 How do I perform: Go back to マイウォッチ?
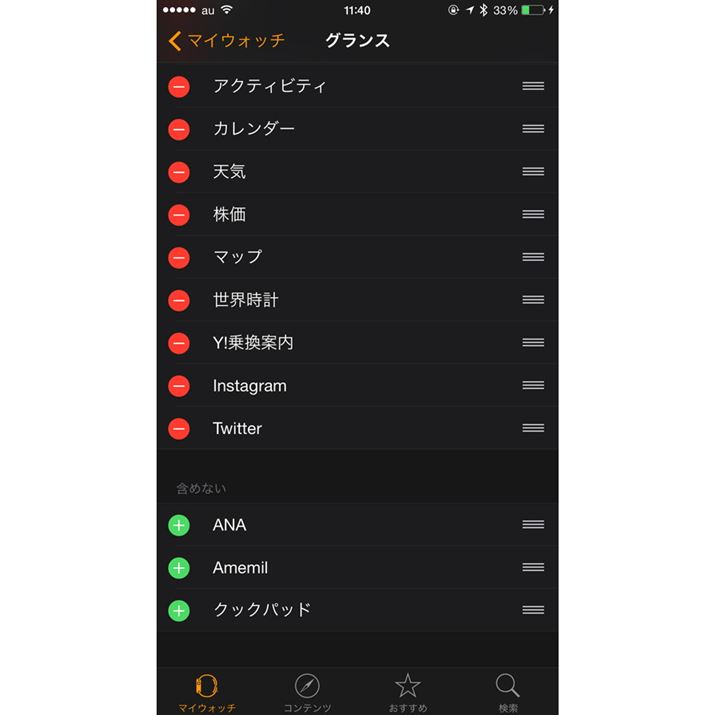(227, 40)
